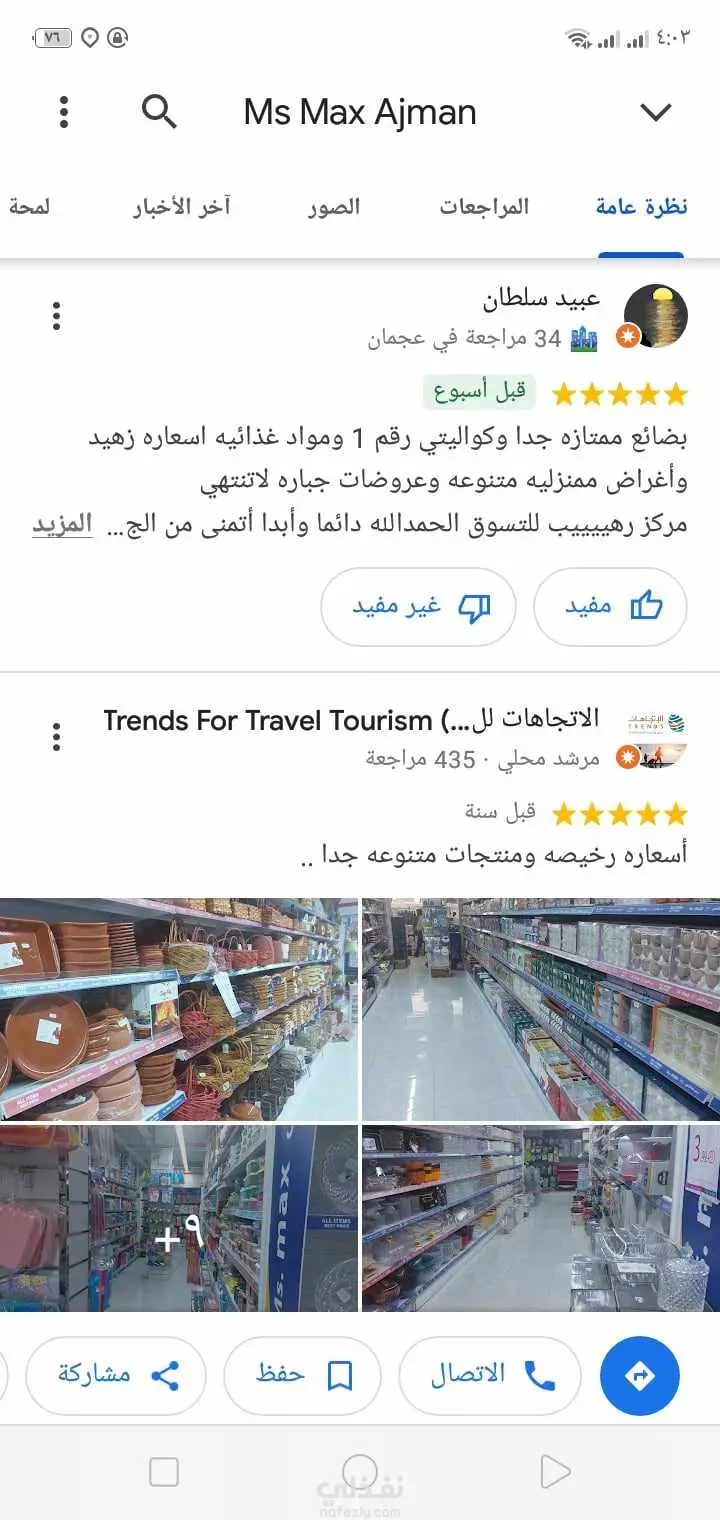Screen dimensions: 720x1520
Task: Mark عبيد سلطان's review as مفيد
Action: click(x=610, y=607)
